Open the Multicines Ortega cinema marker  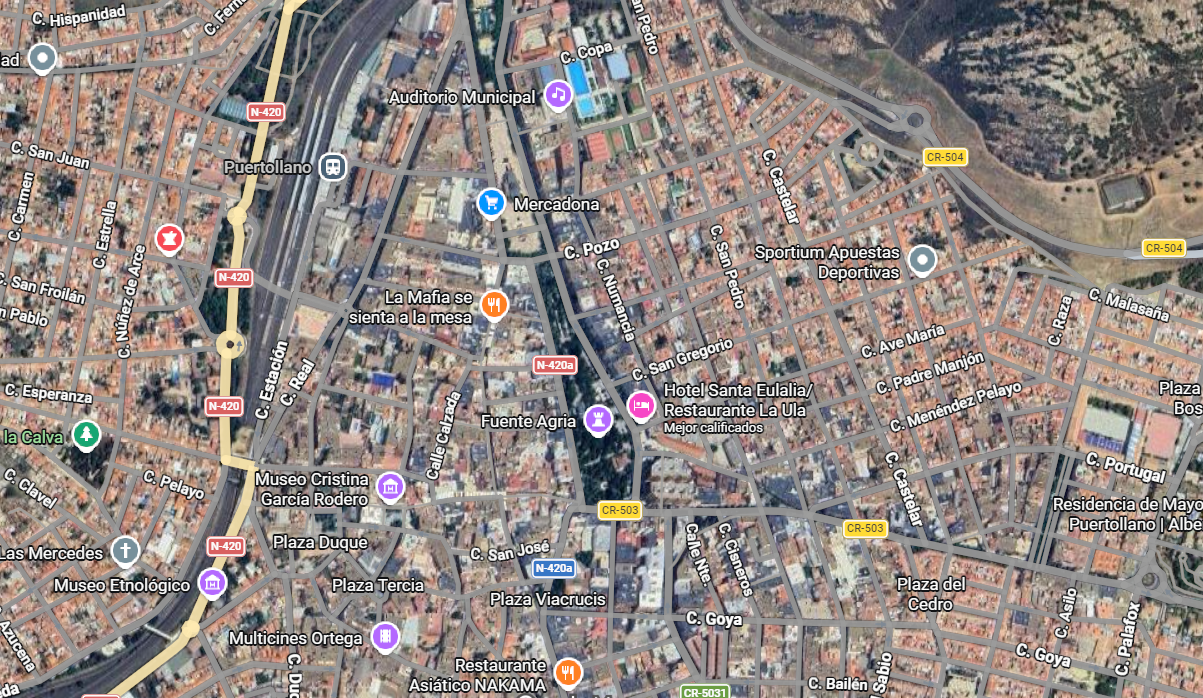tap(385, 636)
